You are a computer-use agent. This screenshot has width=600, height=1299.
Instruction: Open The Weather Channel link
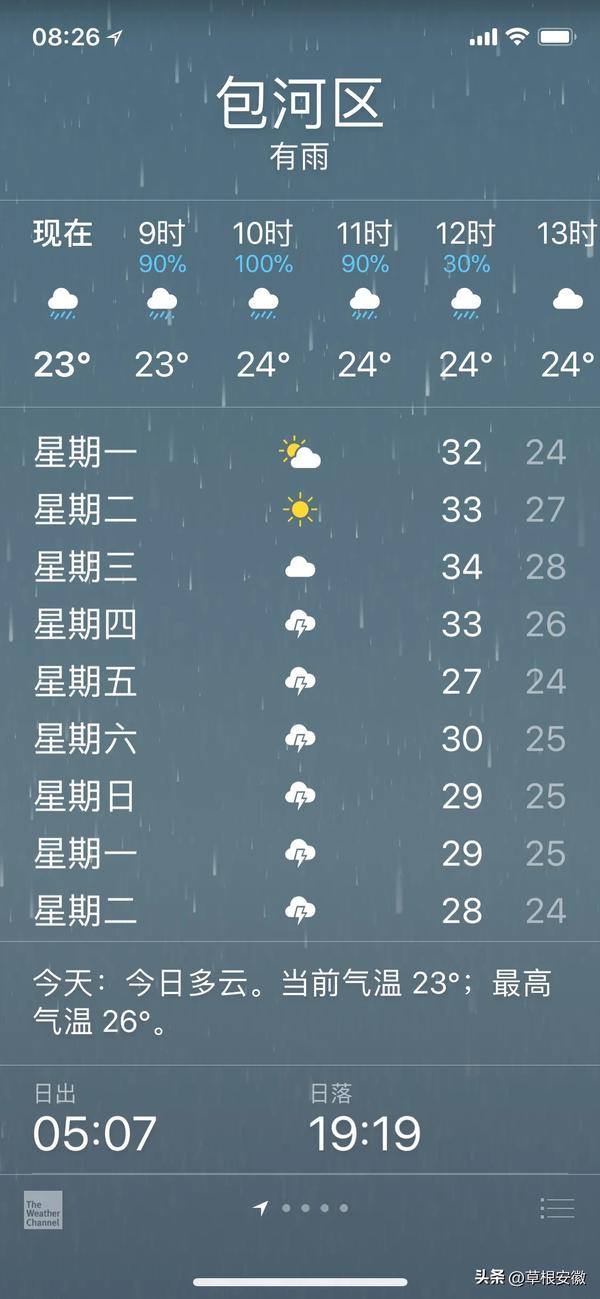(x=43, y=1209)
